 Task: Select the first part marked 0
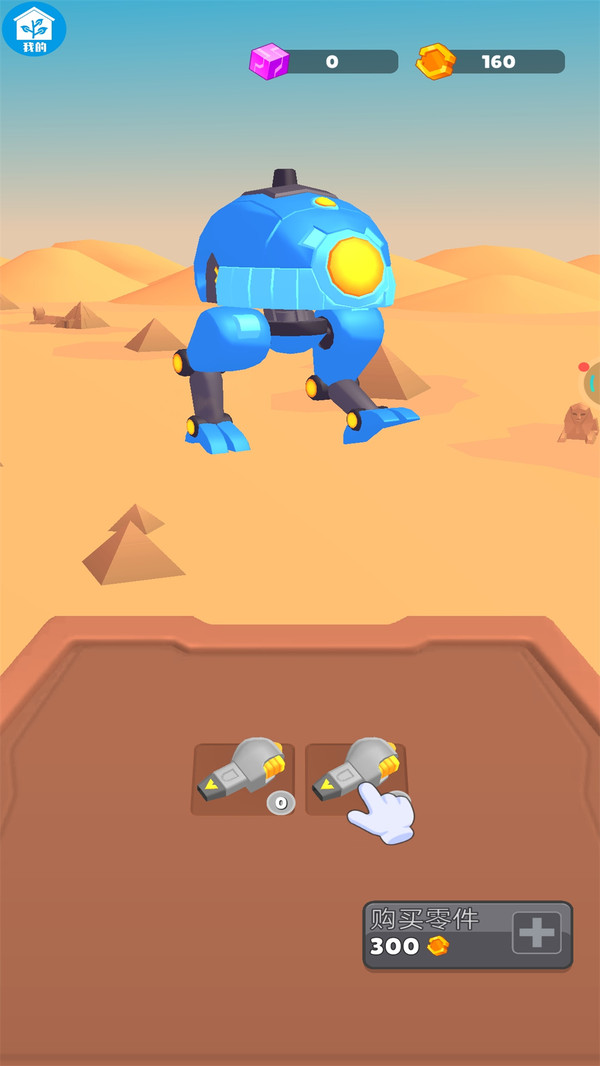tap(242, 777)
